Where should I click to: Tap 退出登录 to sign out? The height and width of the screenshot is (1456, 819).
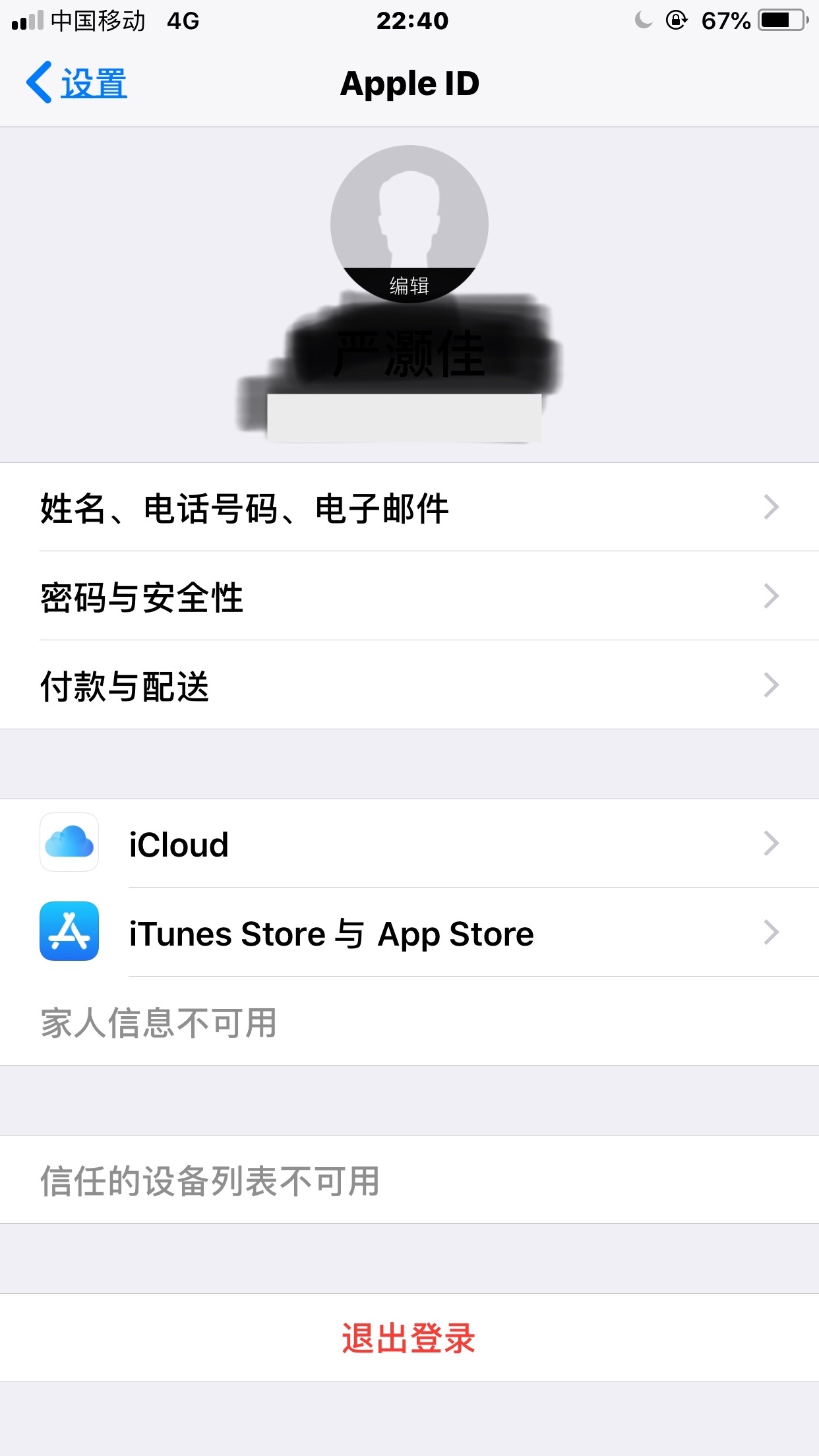point(409,1338)
